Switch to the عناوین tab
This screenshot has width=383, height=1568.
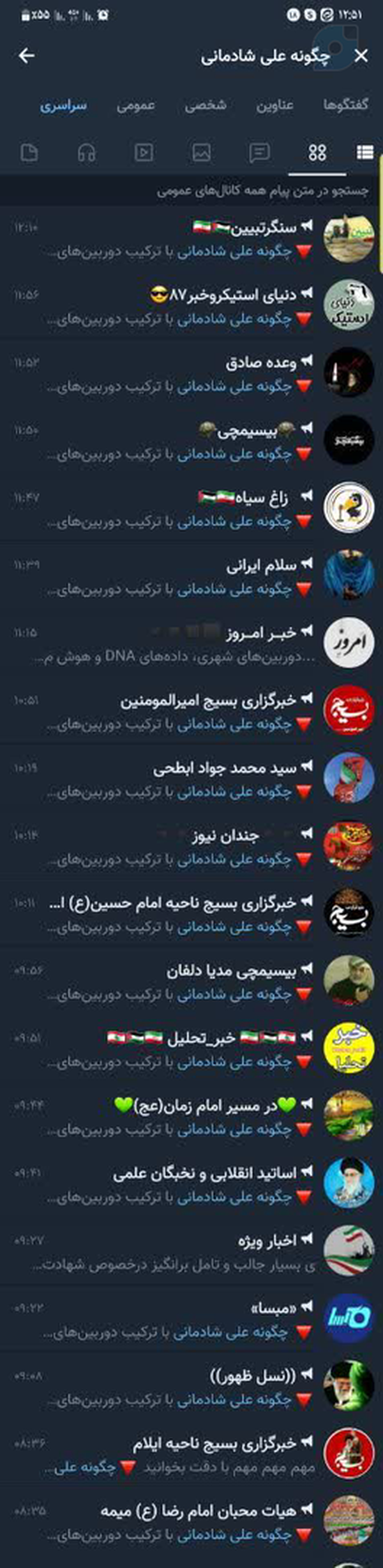tap(274, 105)
